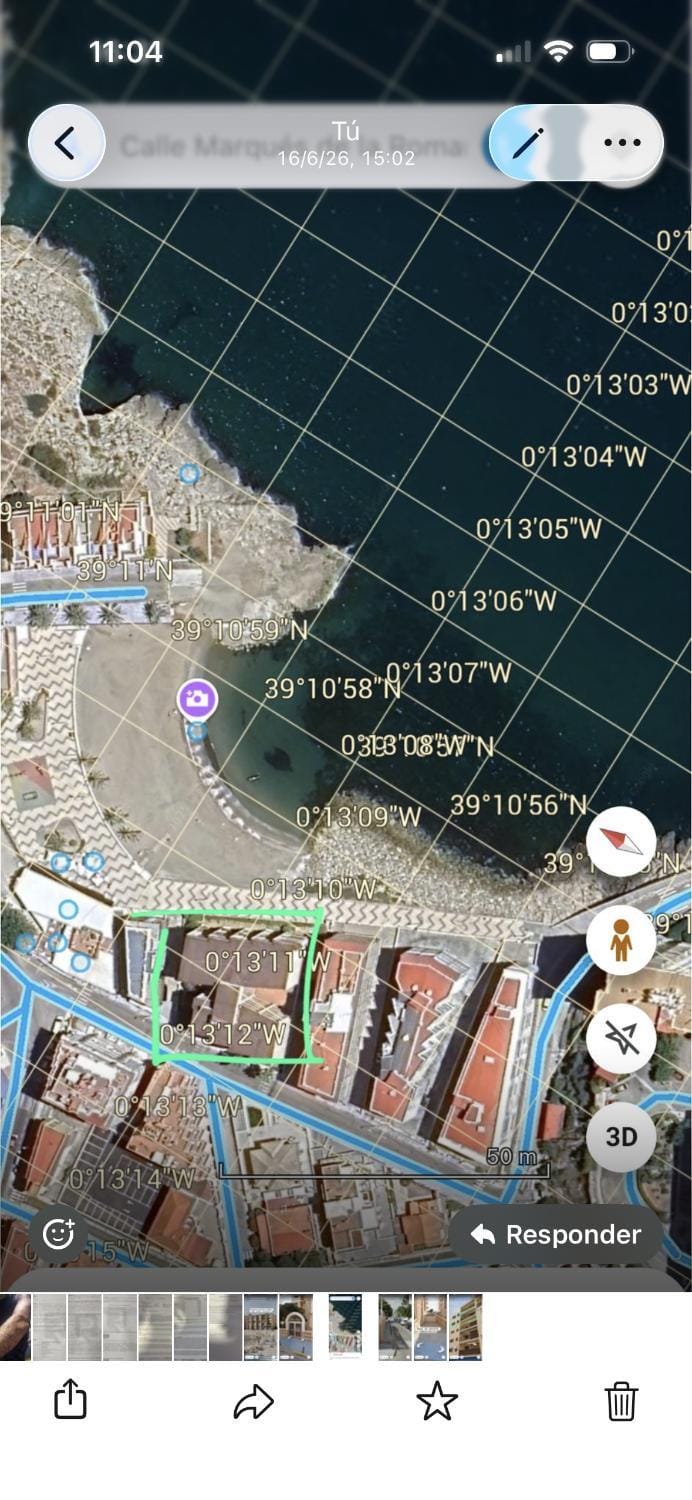Add an emoji reaction to this photo

pyautogui.click(x=58, y=1234)
